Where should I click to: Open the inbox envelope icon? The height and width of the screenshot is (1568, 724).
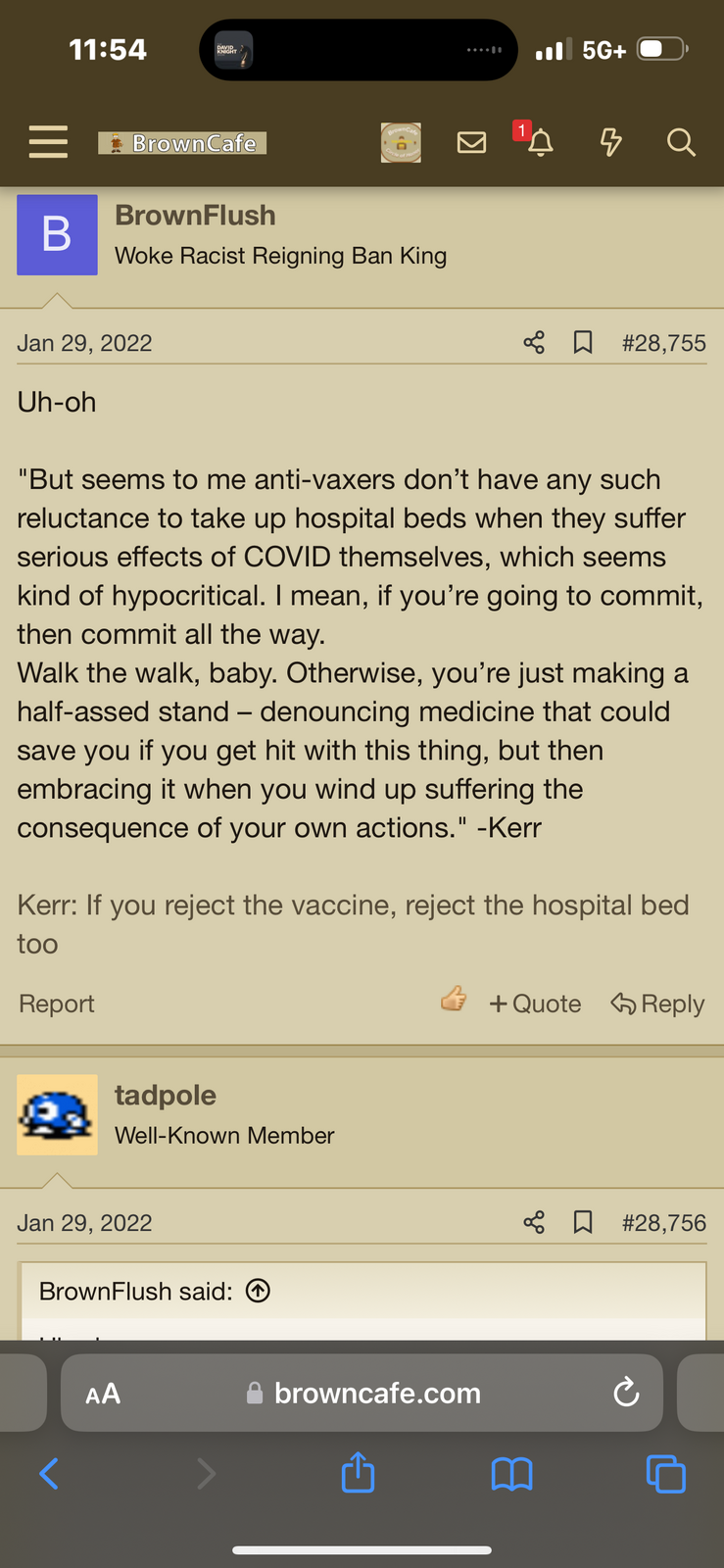pos(471,143)
